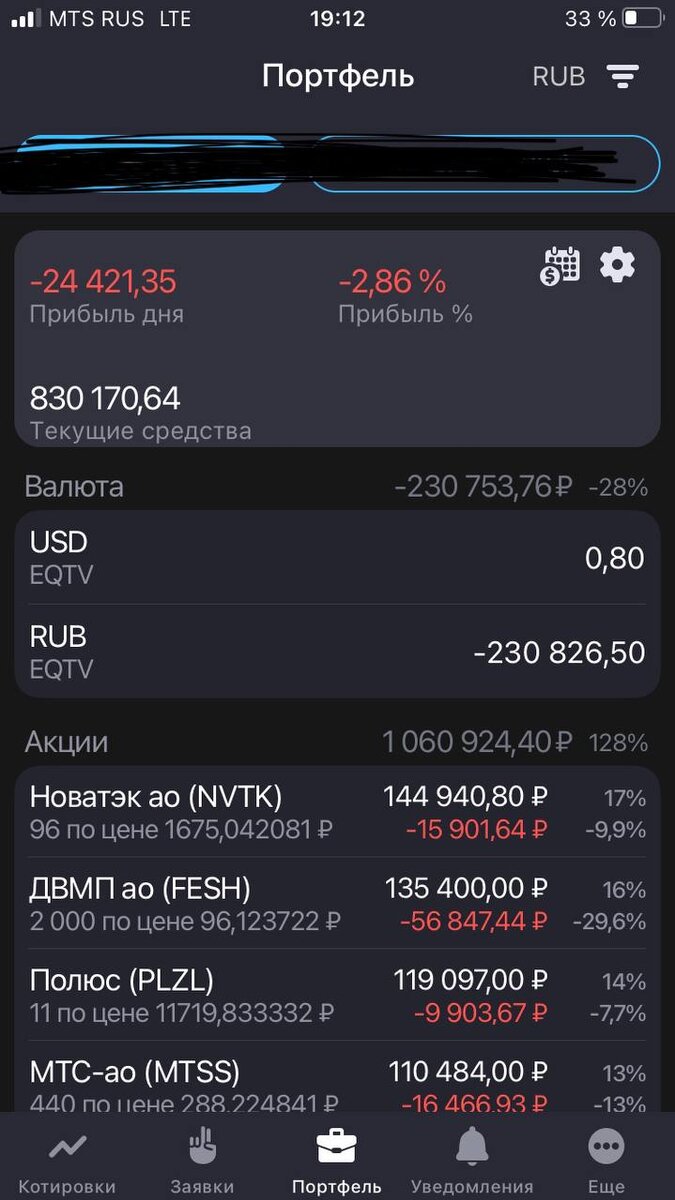The width and height of the screenshot is (675, 1200).
Task: Go to the Заявки tab
Action: pos(202,1162)
